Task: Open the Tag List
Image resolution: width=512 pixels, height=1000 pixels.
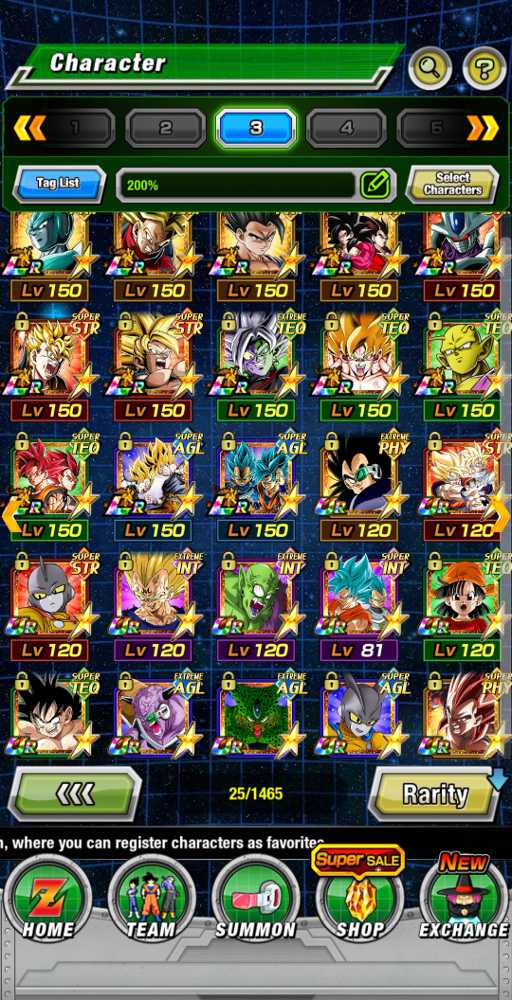Action: 59,184
